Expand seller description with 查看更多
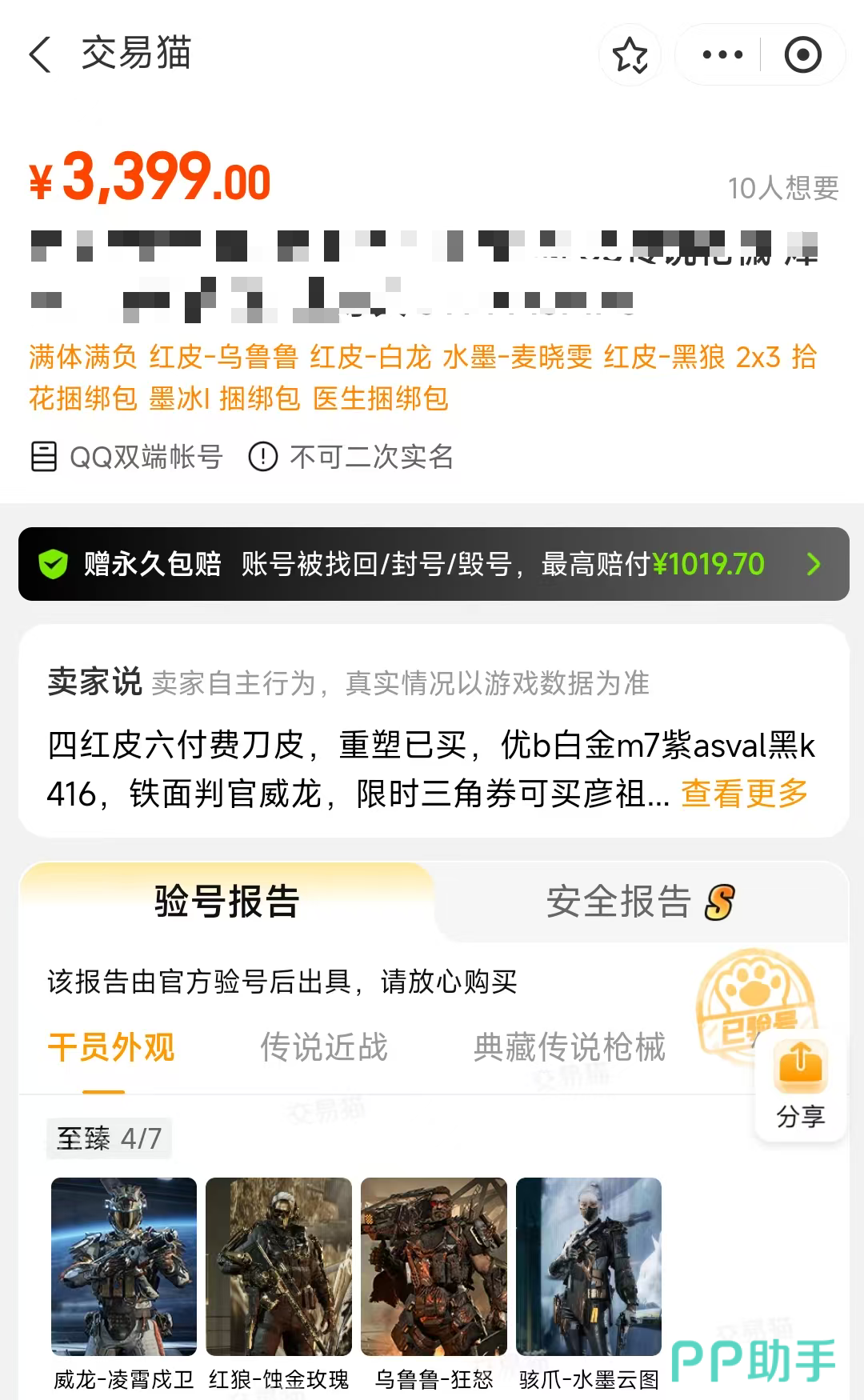 click(x=744, y=794)
